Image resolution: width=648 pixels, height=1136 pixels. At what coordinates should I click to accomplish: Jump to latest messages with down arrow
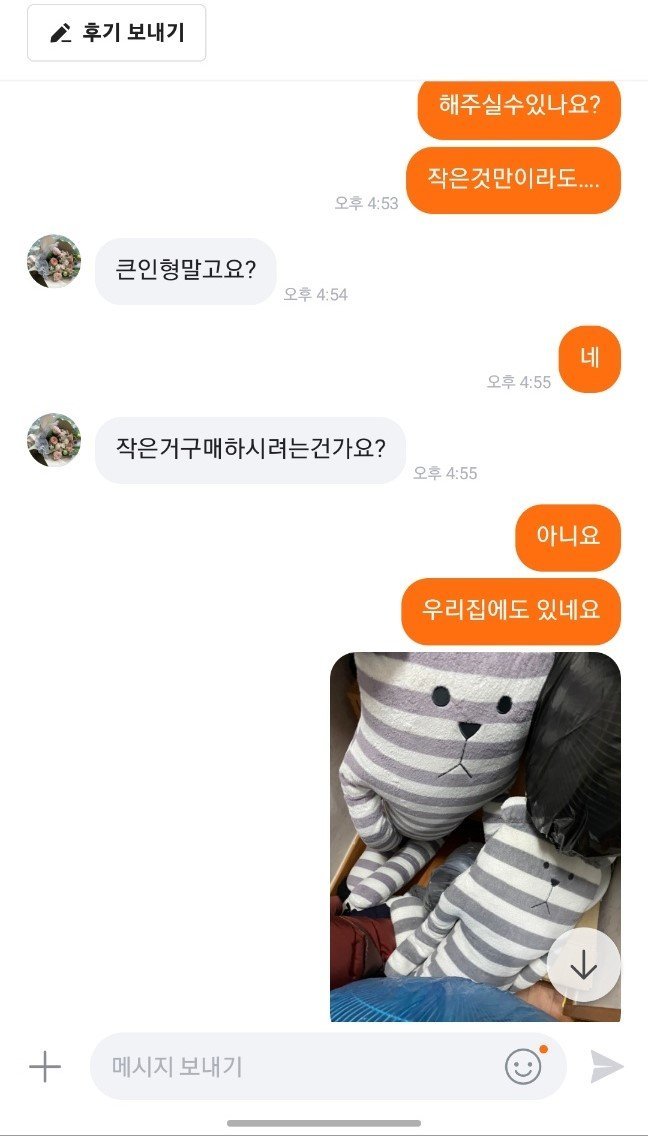[x=584, y=965]
